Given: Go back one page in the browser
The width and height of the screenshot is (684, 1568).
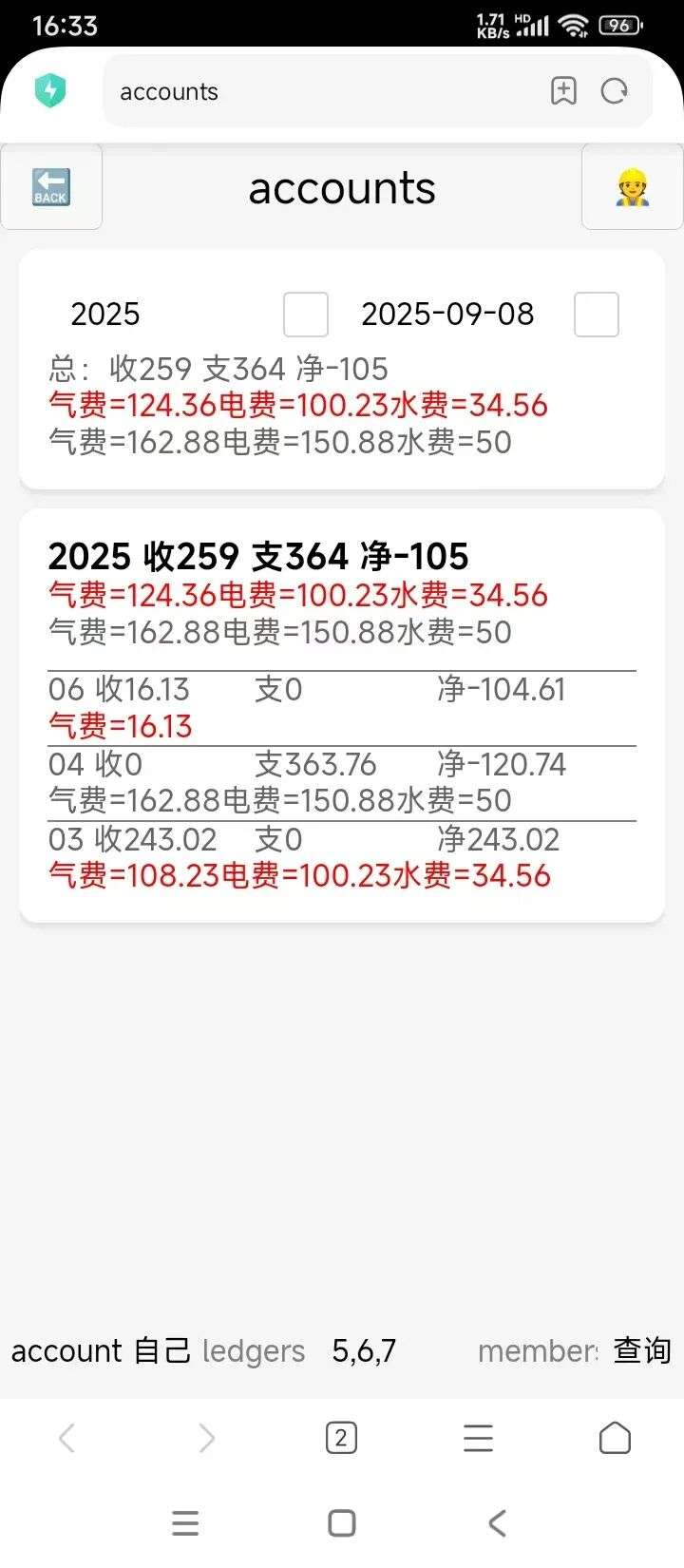Looking at the screenshot, I should 67,1438.
